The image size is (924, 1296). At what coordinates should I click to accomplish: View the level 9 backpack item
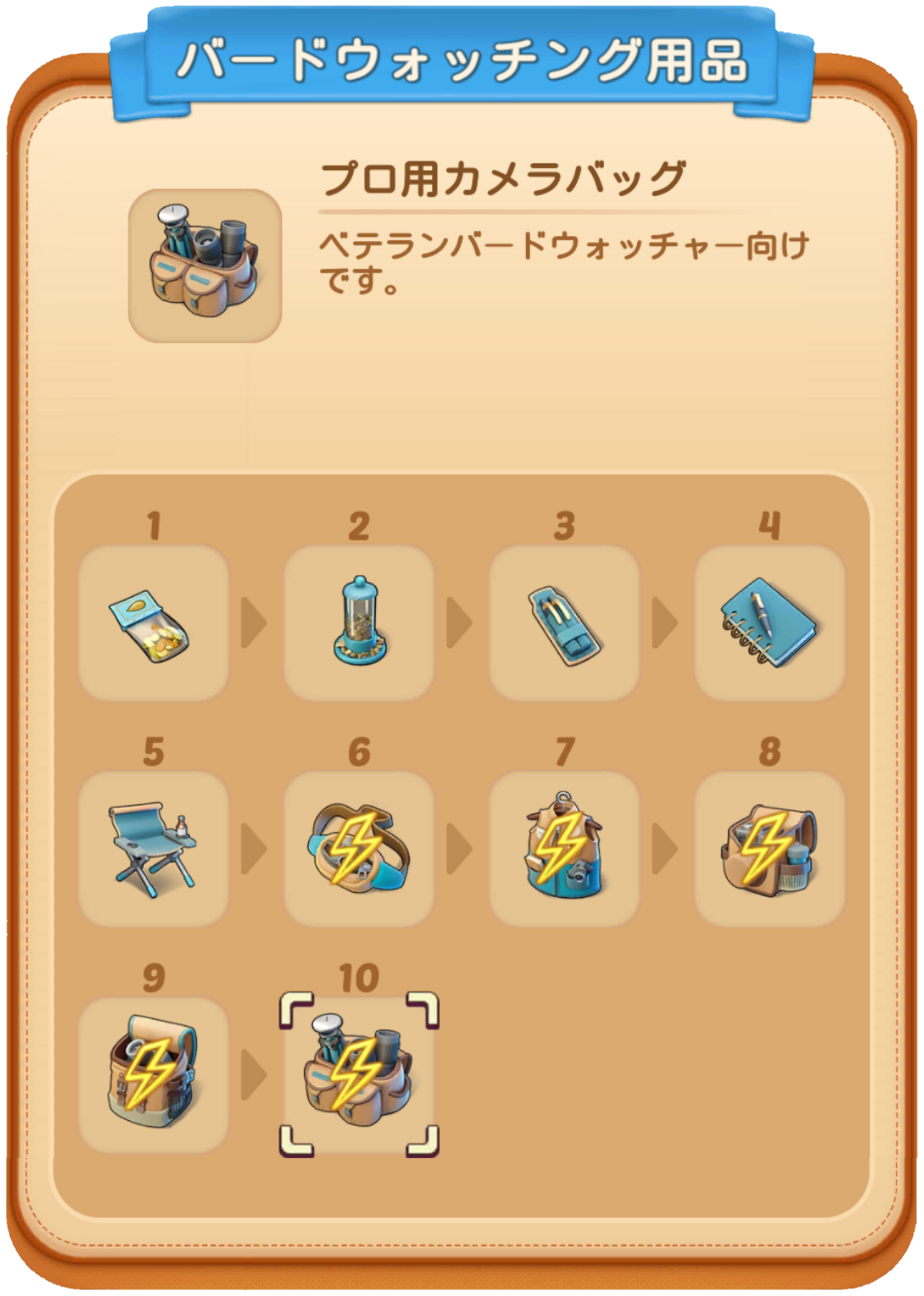coord(153,1075)
